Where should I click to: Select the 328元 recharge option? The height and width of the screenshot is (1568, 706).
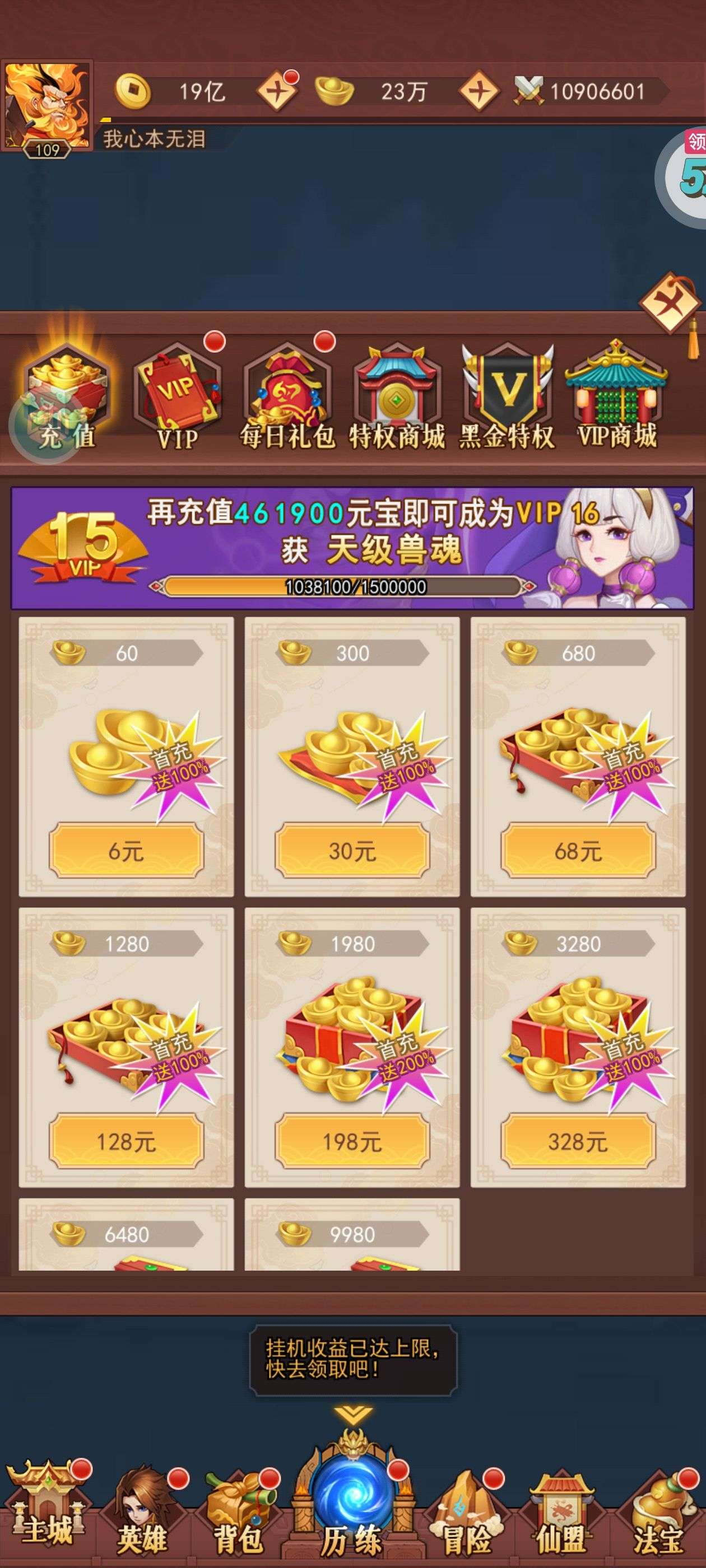[x=578, y=1141]
